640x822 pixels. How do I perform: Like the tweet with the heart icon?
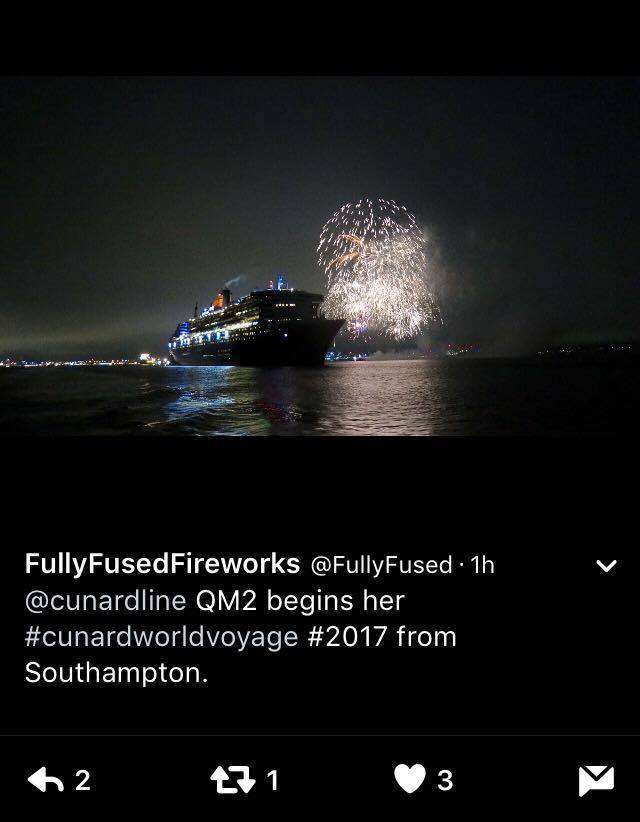pos(410,779)
